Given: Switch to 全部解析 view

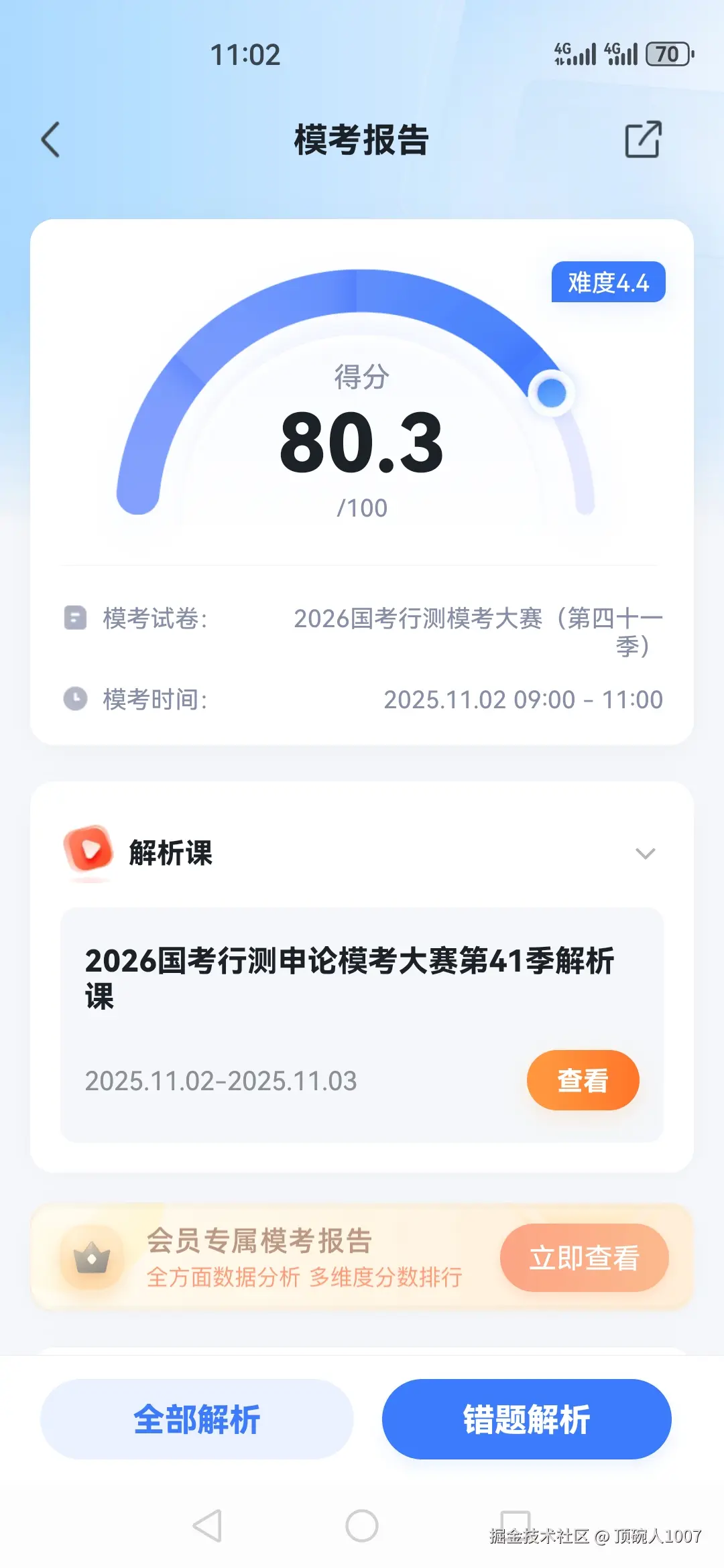Looking at the screenshot, I should (x=196, y=1419).
